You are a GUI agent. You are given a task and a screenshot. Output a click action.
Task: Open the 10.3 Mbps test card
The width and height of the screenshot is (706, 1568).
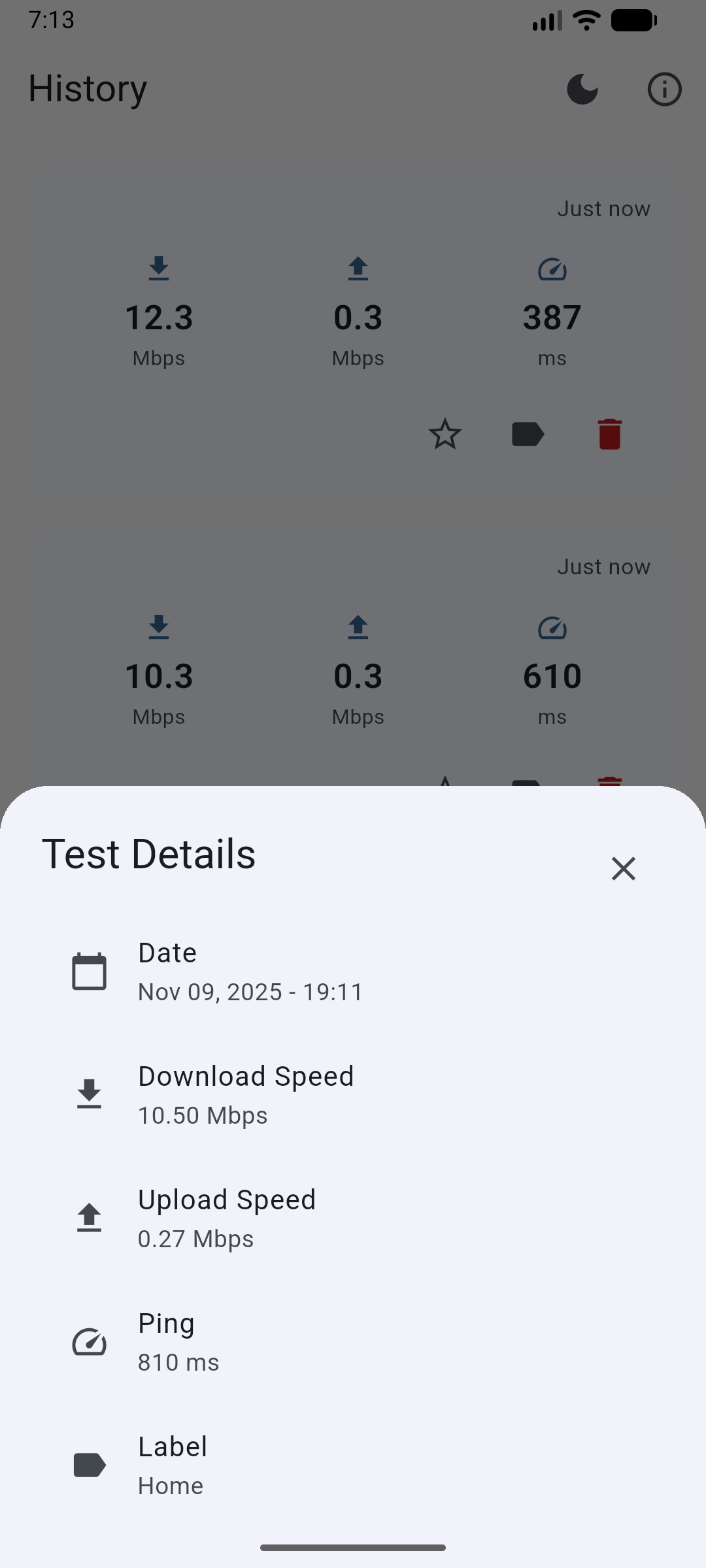pos(353,673)
